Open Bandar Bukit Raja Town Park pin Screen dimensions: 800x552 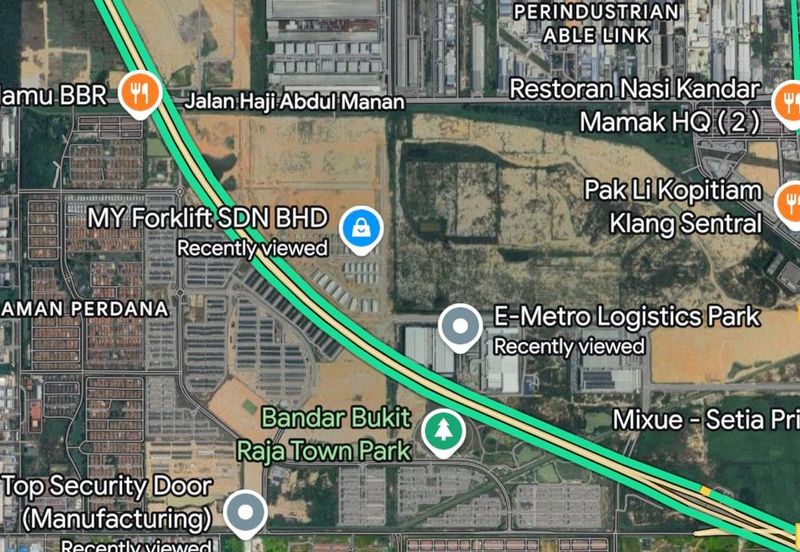tap(440, 431)
